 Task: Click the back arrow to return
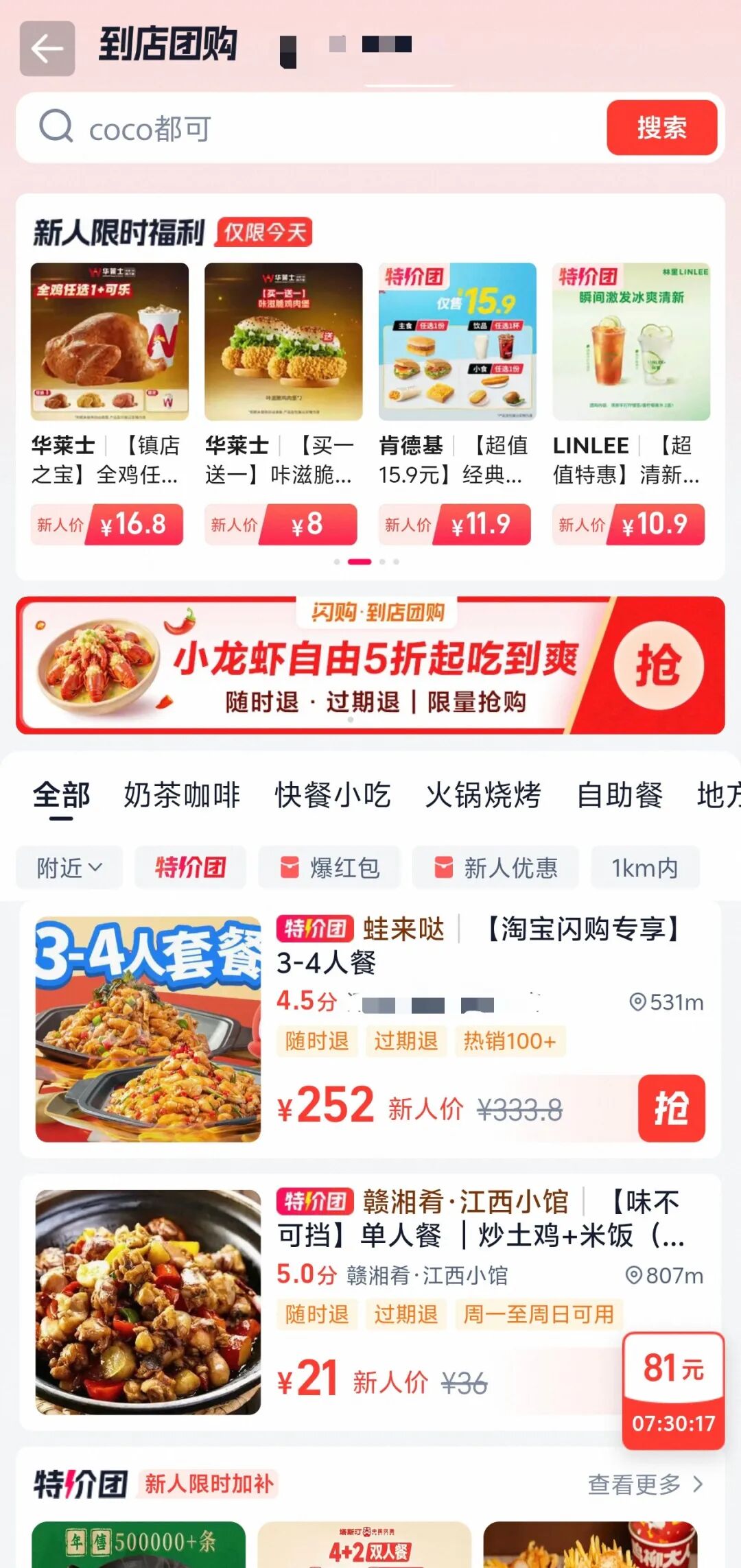point(48,48)
